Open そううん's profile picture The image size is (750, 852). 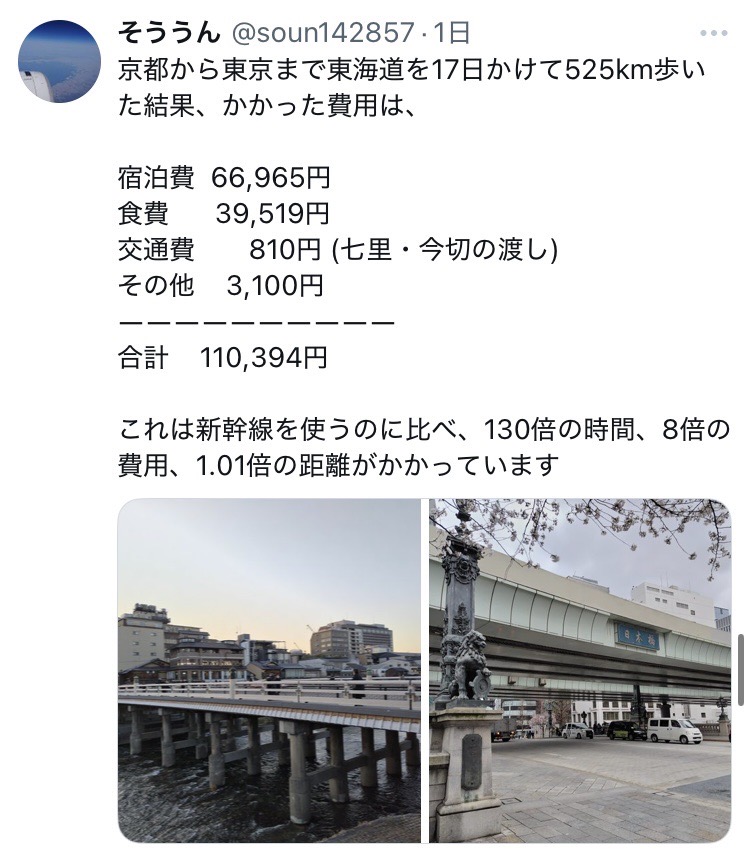click(x=59, y=61)
